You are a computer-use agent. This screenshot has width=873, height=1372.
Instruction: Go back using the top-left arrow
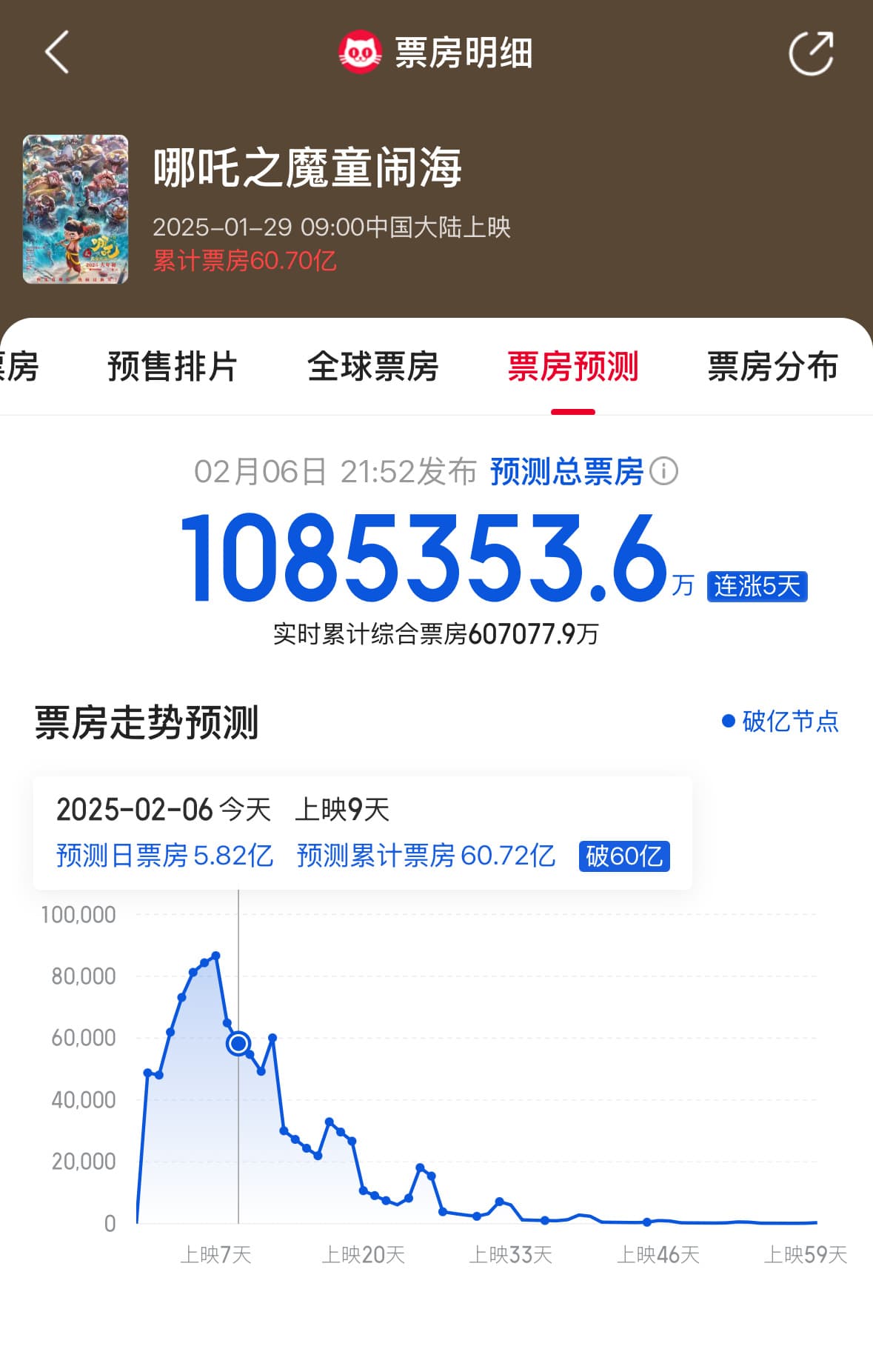point(57,53)
